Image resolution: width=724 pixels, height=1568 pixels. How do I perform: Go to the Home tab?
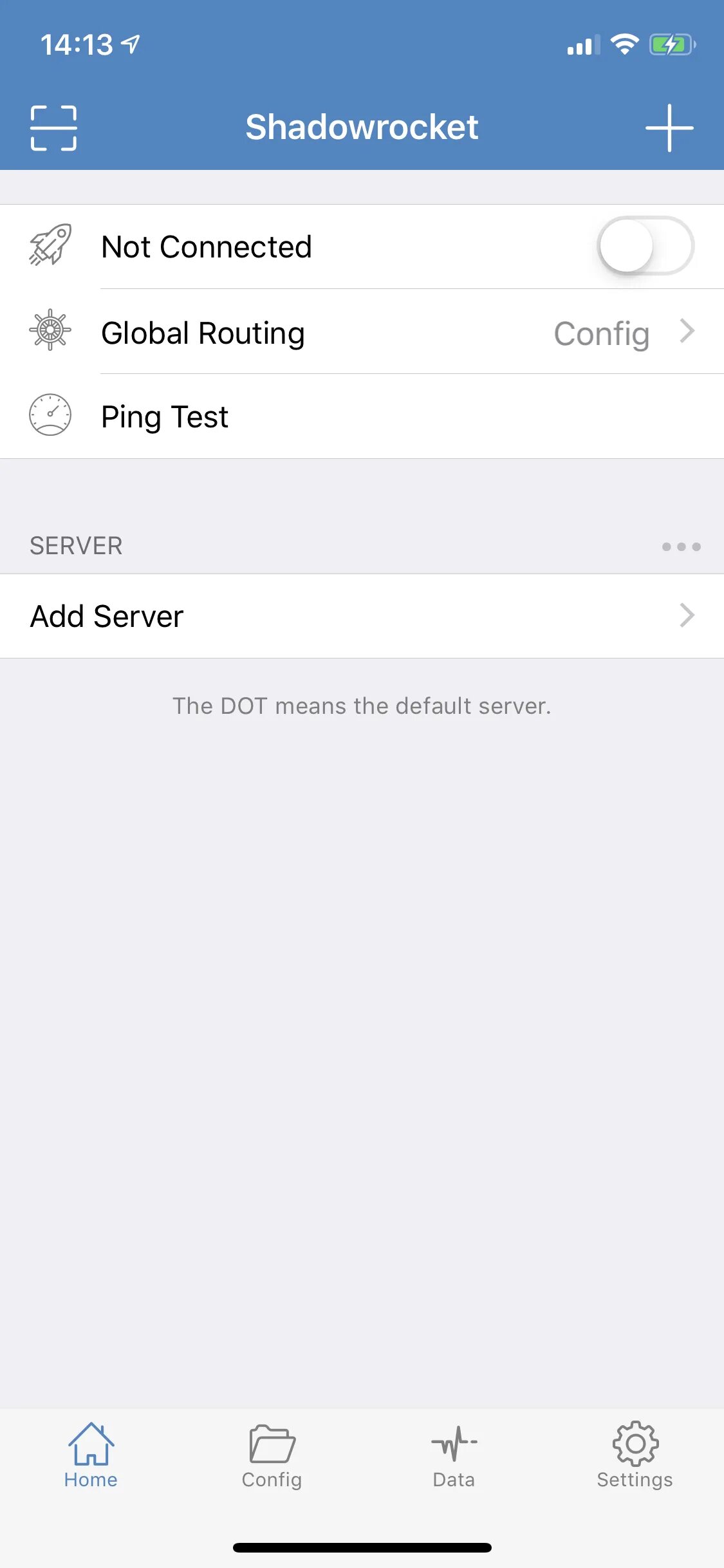(x=91, y=1455)
